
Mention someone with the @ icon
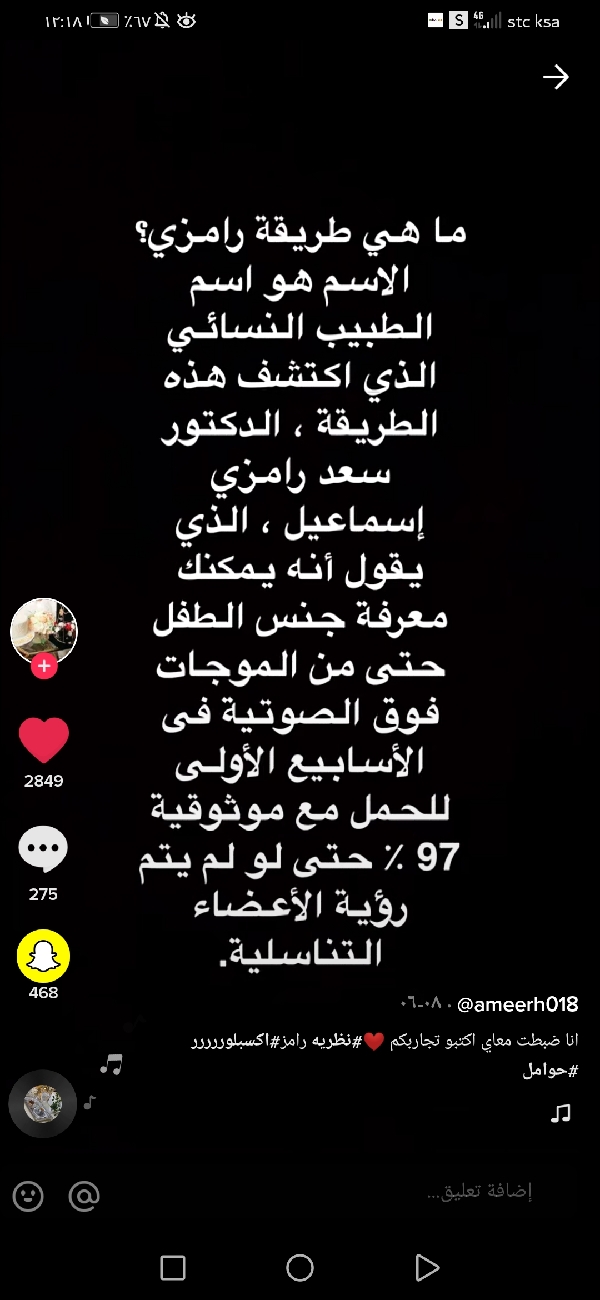[x=84, y=1195]
